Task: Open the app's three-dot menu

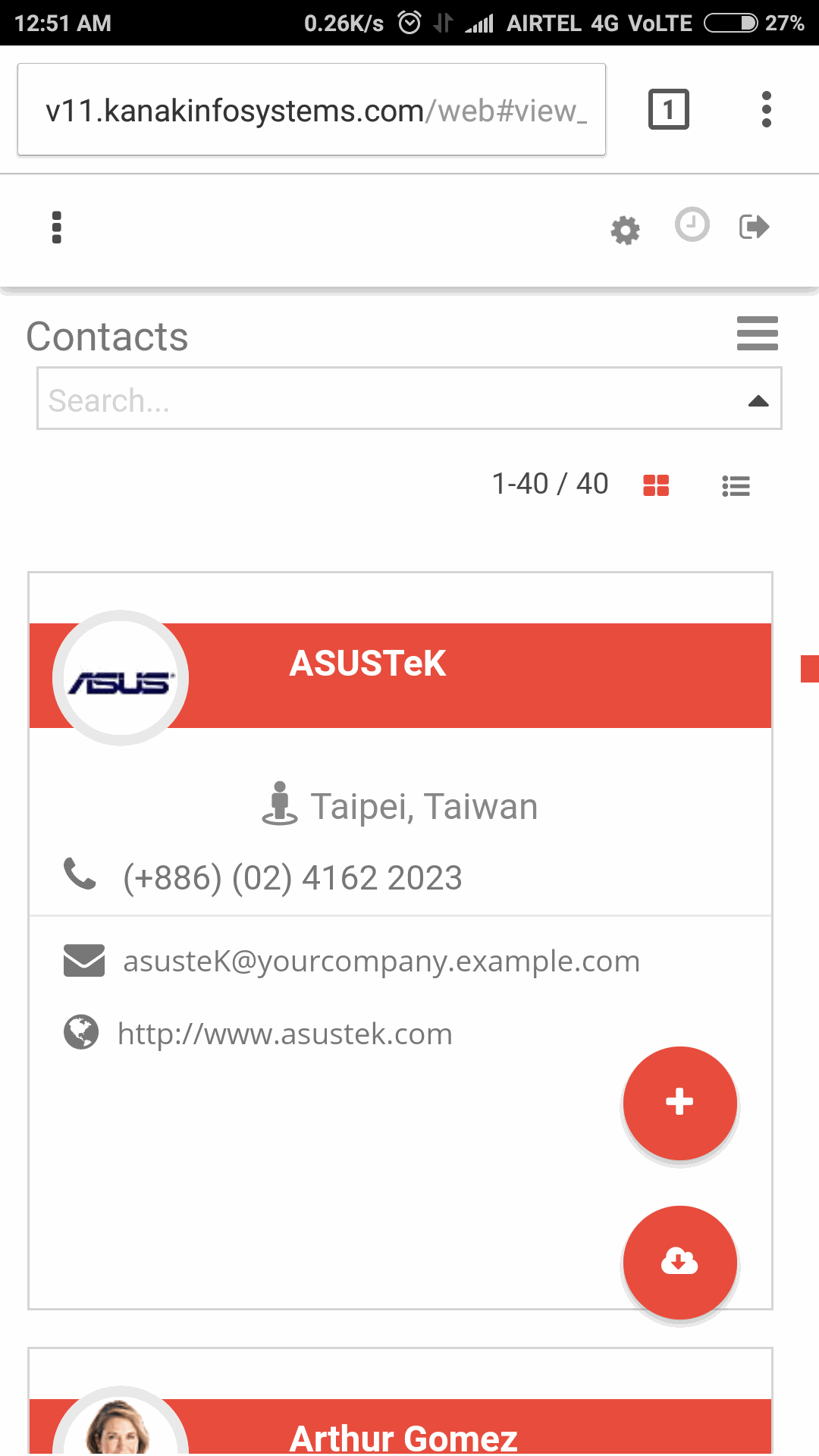Action: pyautogui.click(x=56, y=227)
